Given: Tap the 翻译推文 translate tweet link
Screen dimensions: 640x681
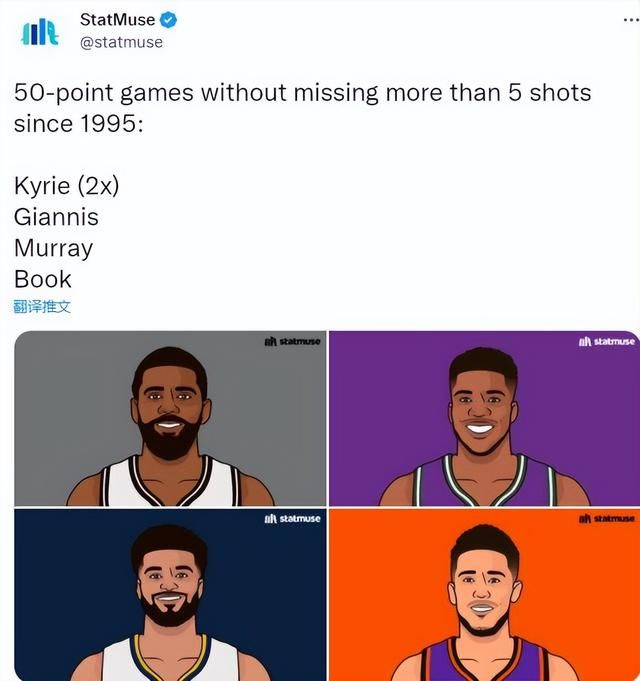Looking at the screenshot, I should 42,306.
